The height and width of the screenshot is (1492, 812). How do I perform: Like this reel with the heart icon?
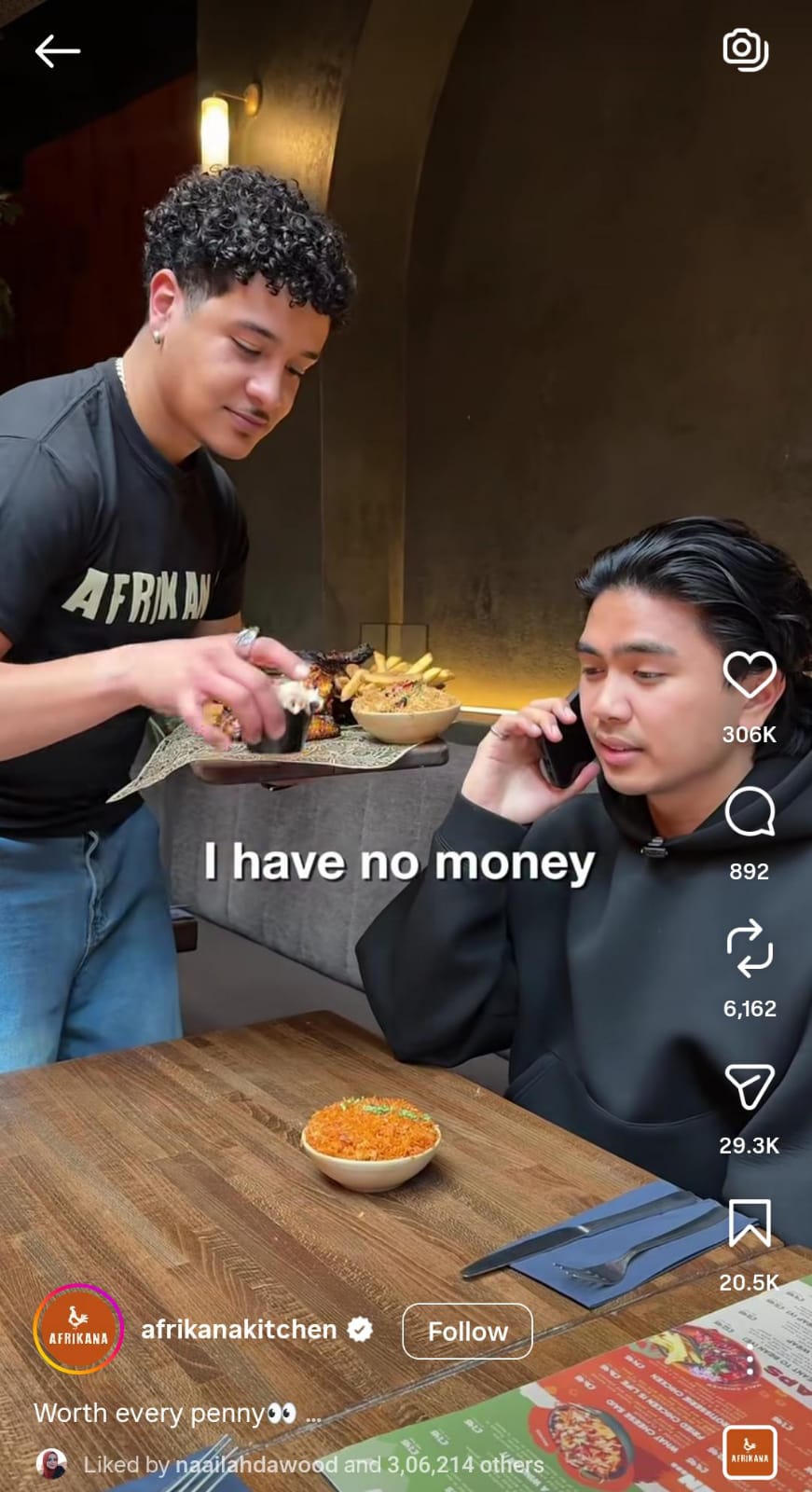(750, 675)
